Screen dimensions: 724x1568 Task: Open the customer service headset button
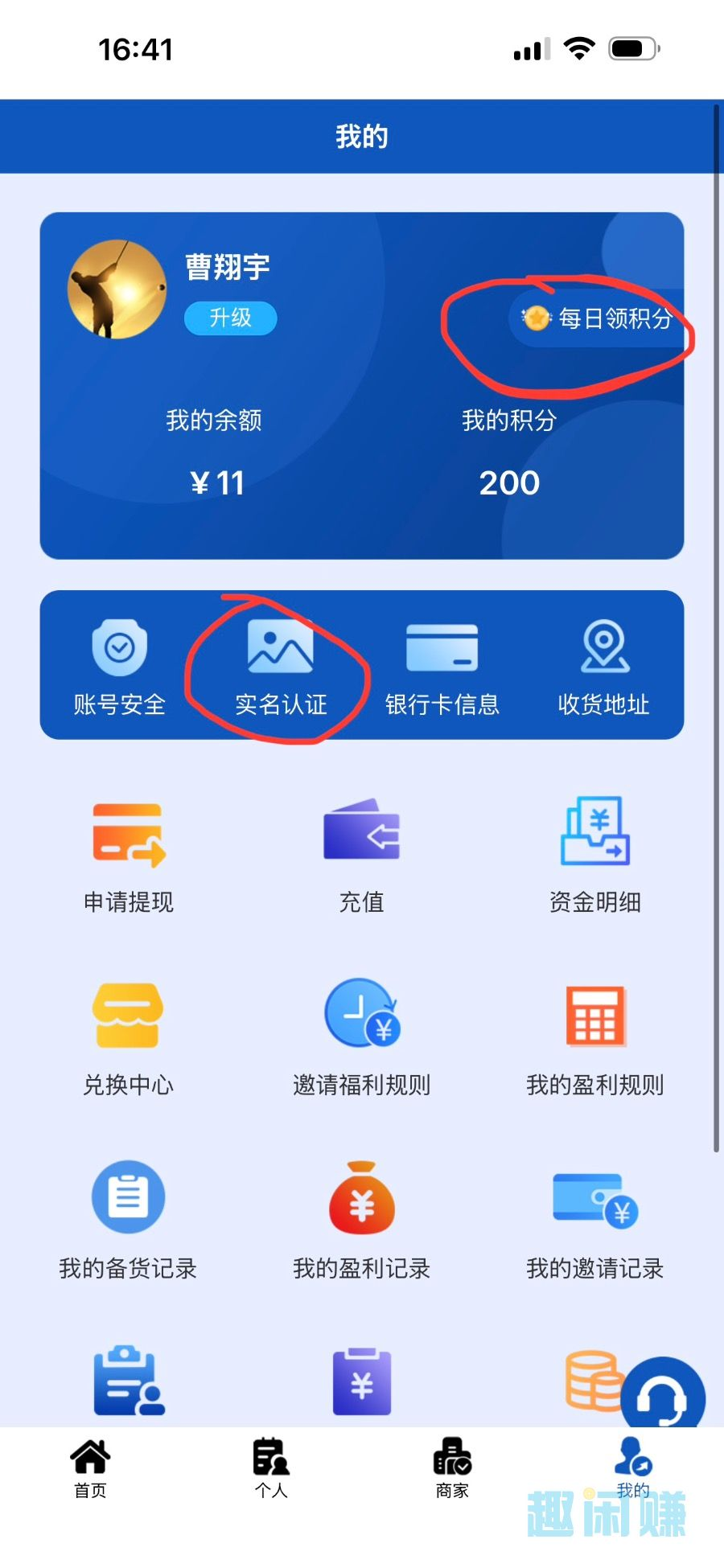pyautogui.click(x=662, y=1398)
